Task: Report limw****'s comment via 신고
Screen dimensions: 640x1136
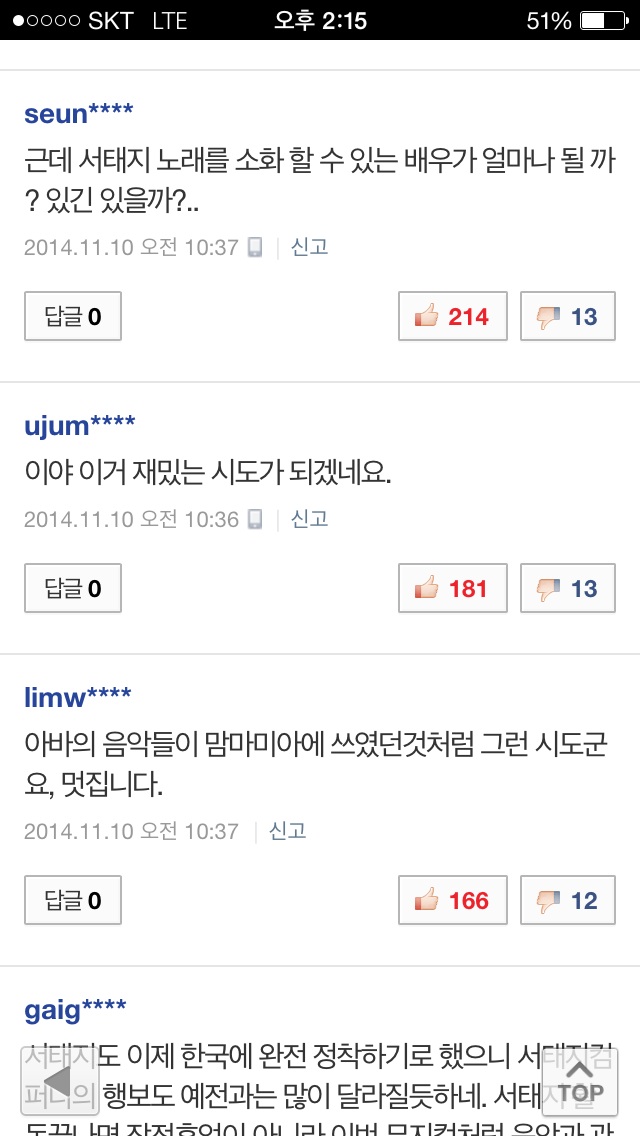Action: pos(288,831)
